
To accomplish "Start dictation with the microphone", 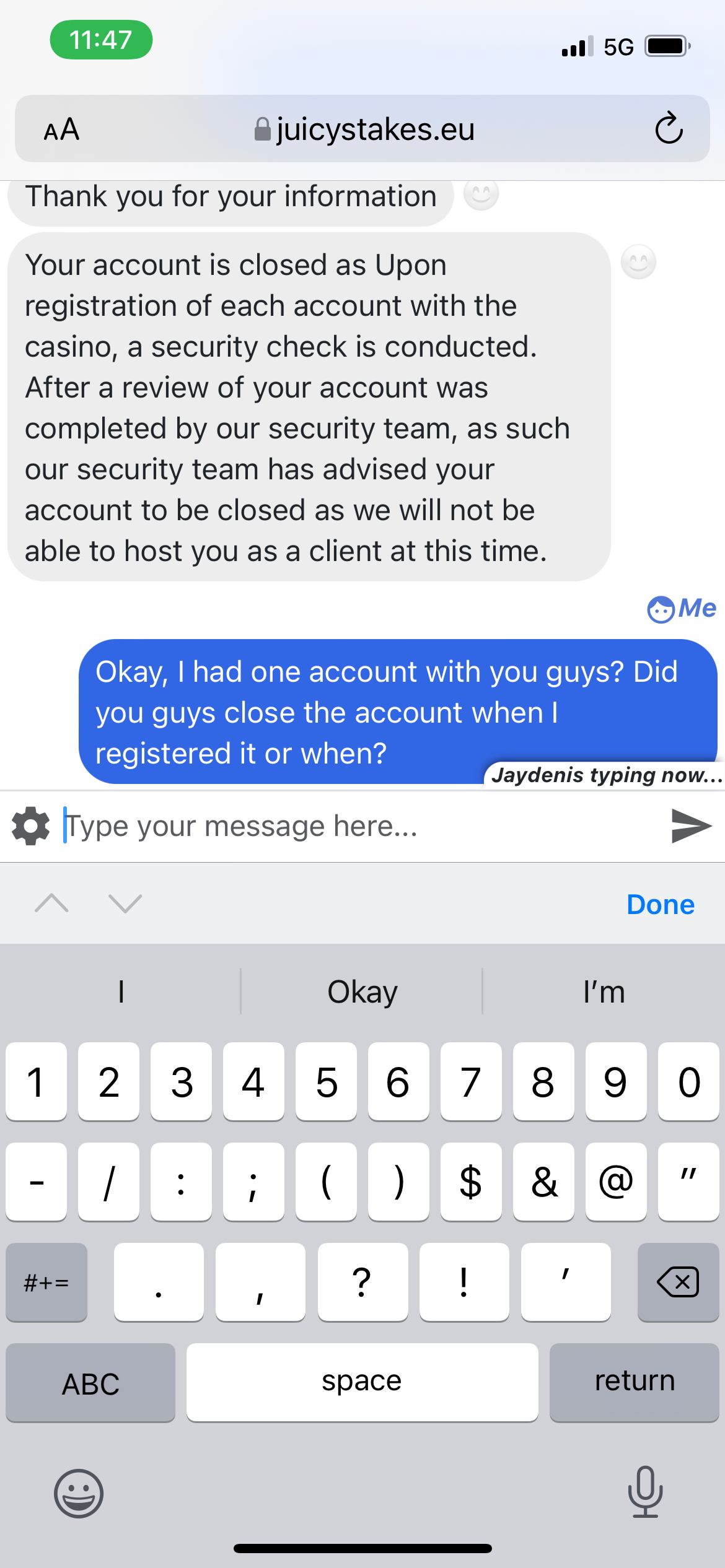I will click(x=645, y=1492).
